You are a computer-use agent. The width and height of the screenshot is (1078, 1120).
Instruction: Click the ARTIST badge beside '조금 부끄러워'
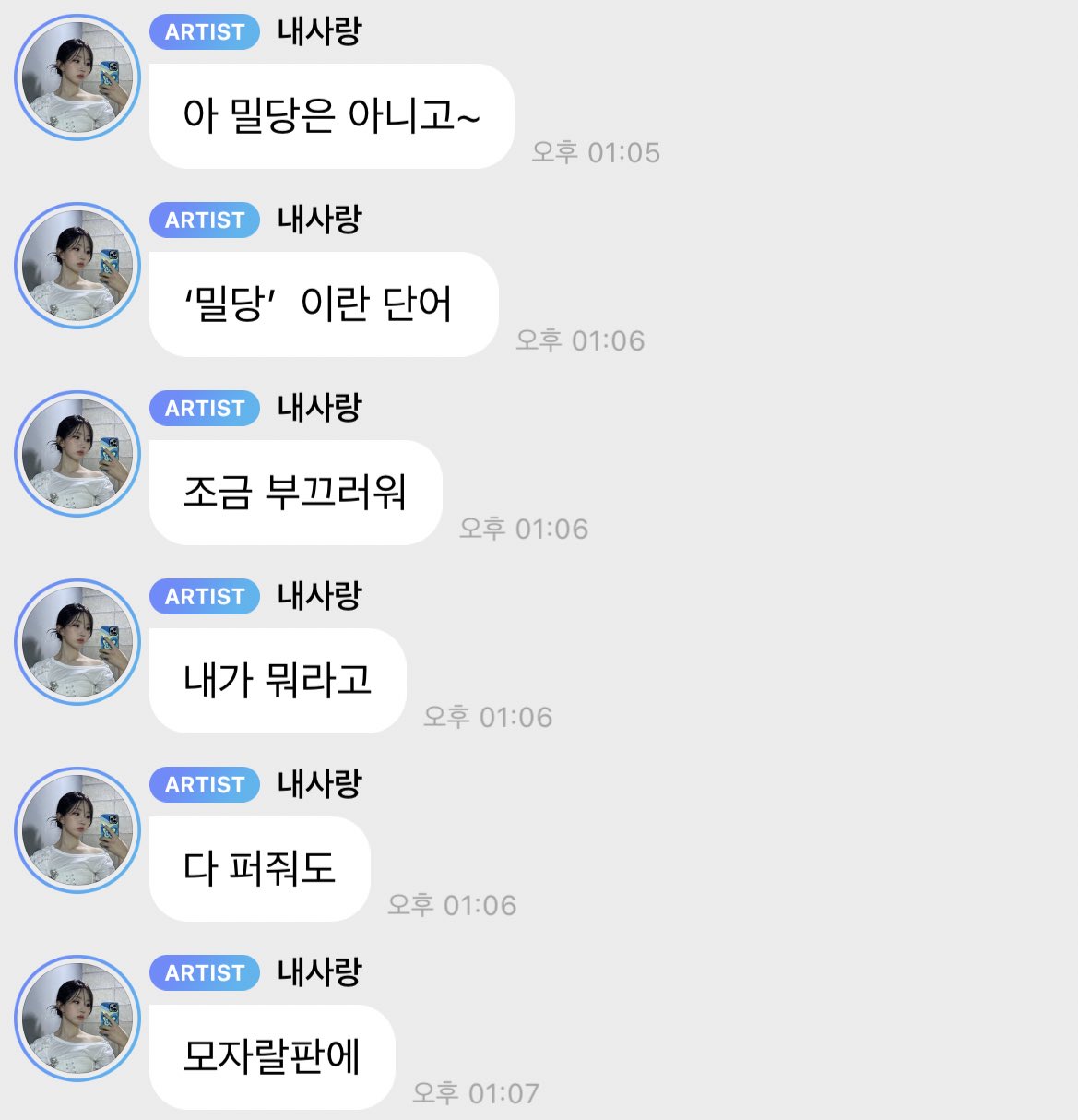coord(203,409)
